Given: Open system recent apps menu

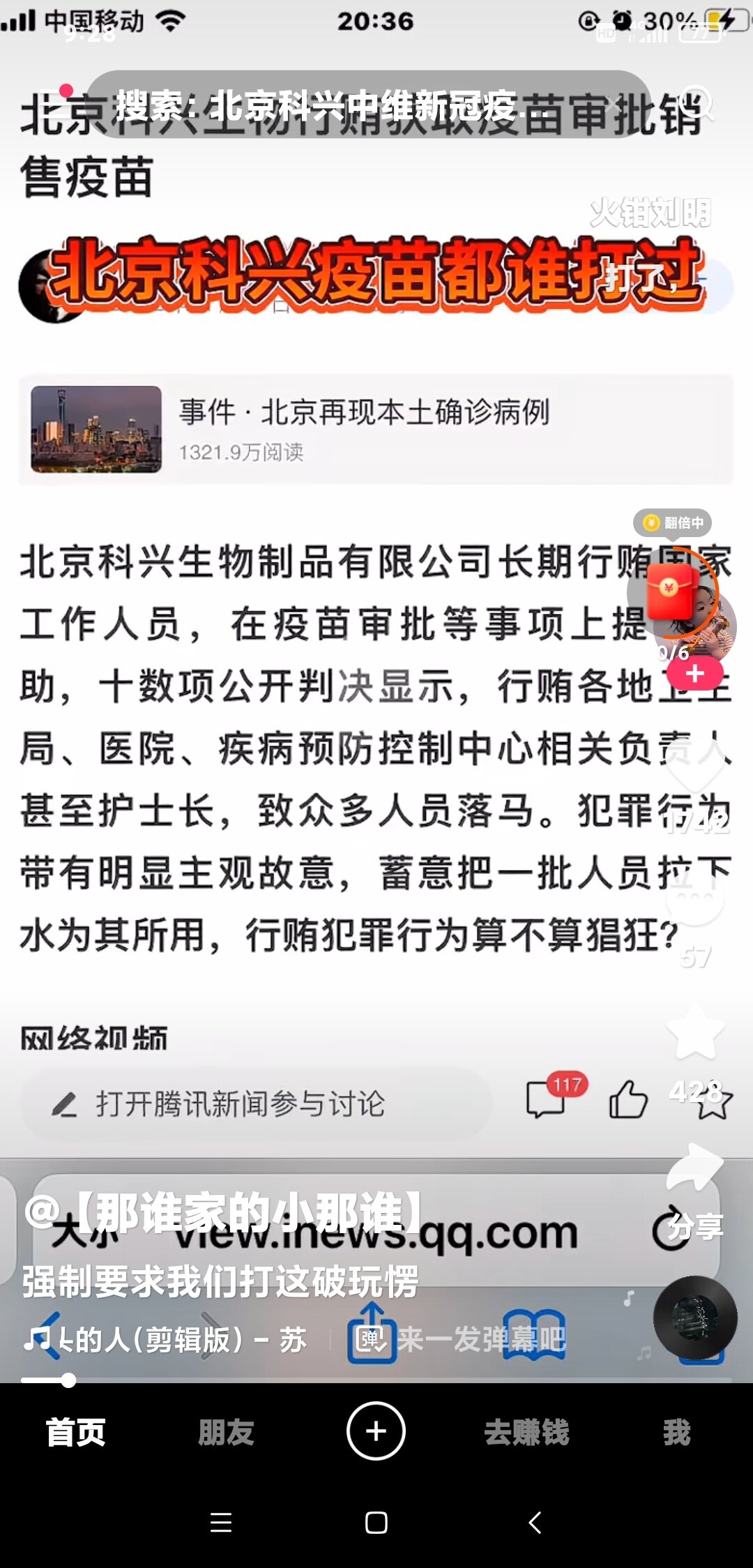Looking at the screenshot, I should point(220,1522).
